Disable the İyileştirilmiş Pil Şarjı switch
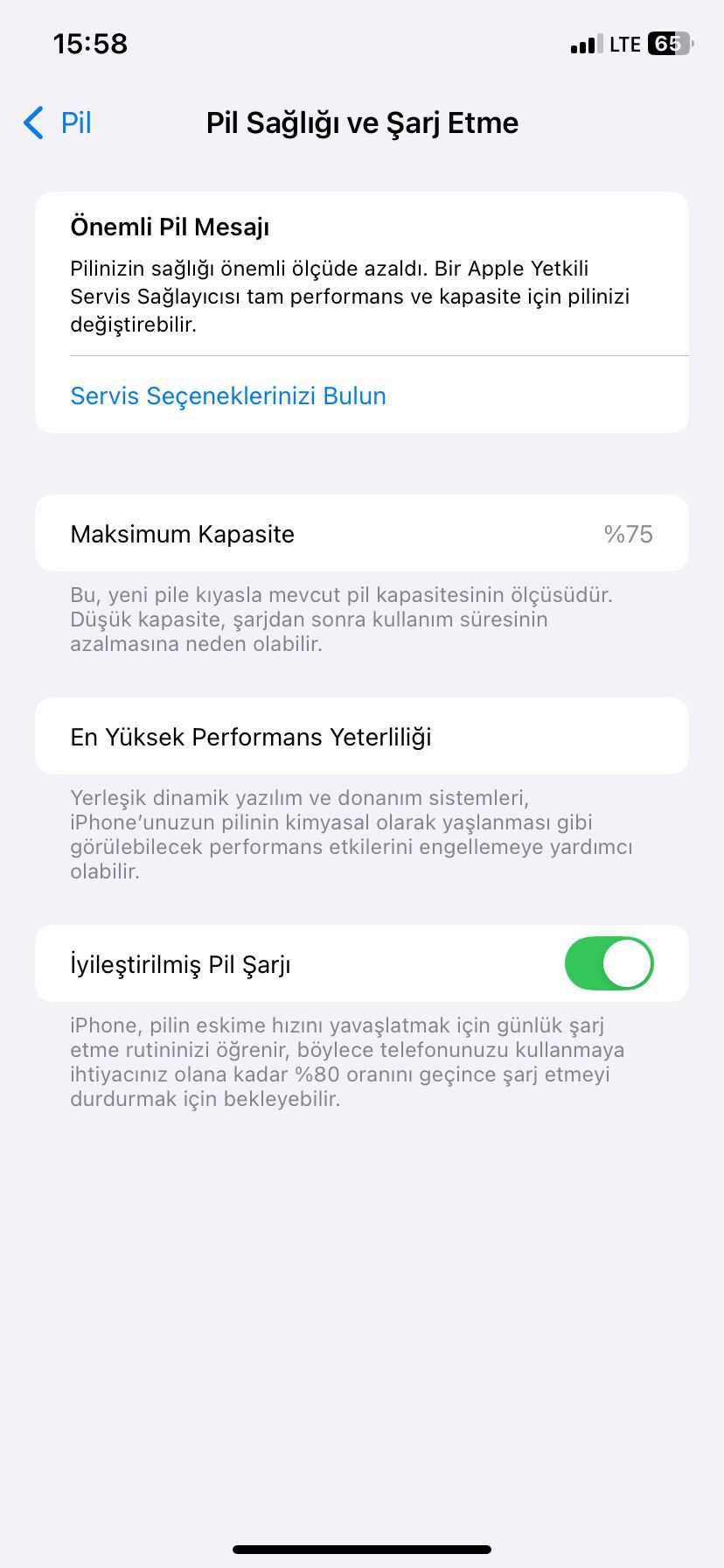Screen dimensions: 724x1568 [x=609, y=963]
